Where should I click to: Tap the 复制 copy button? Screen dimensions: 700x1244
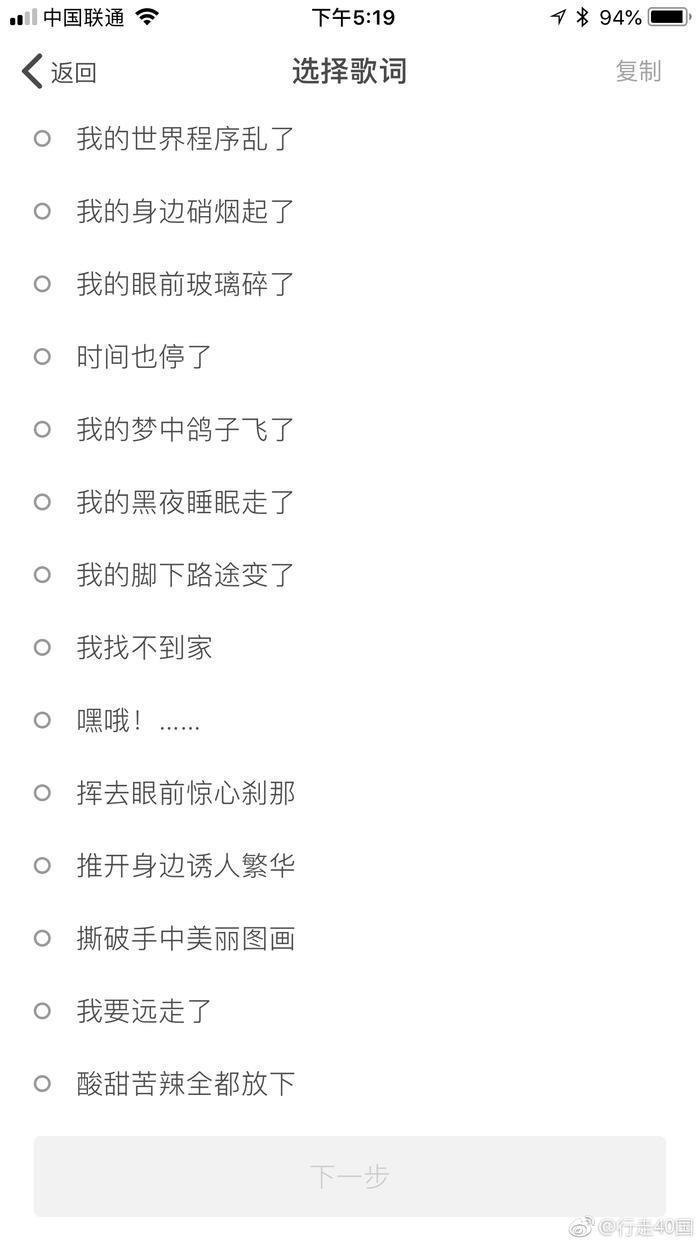[638, 71]
